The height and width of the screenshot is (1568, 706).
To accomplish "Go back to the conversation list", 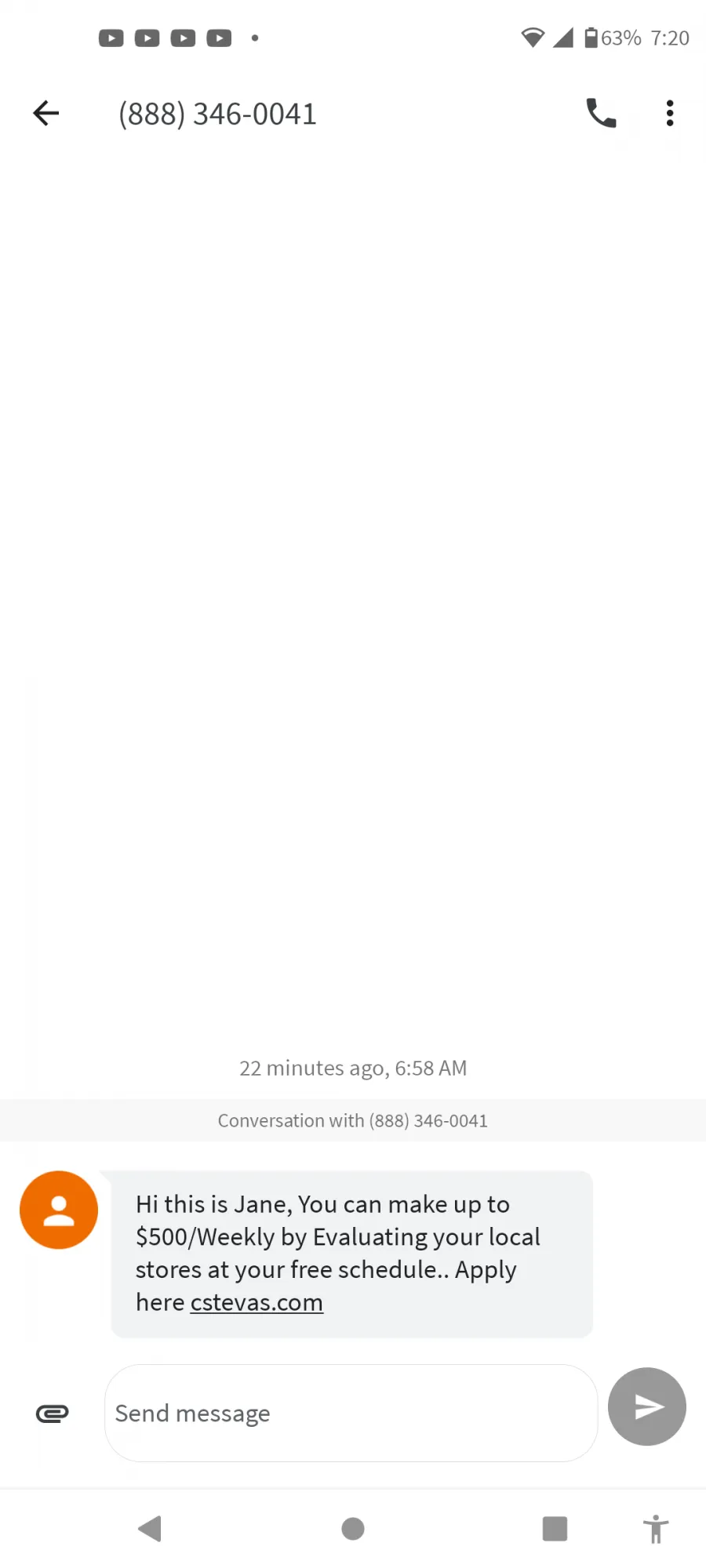I will 46,114.
